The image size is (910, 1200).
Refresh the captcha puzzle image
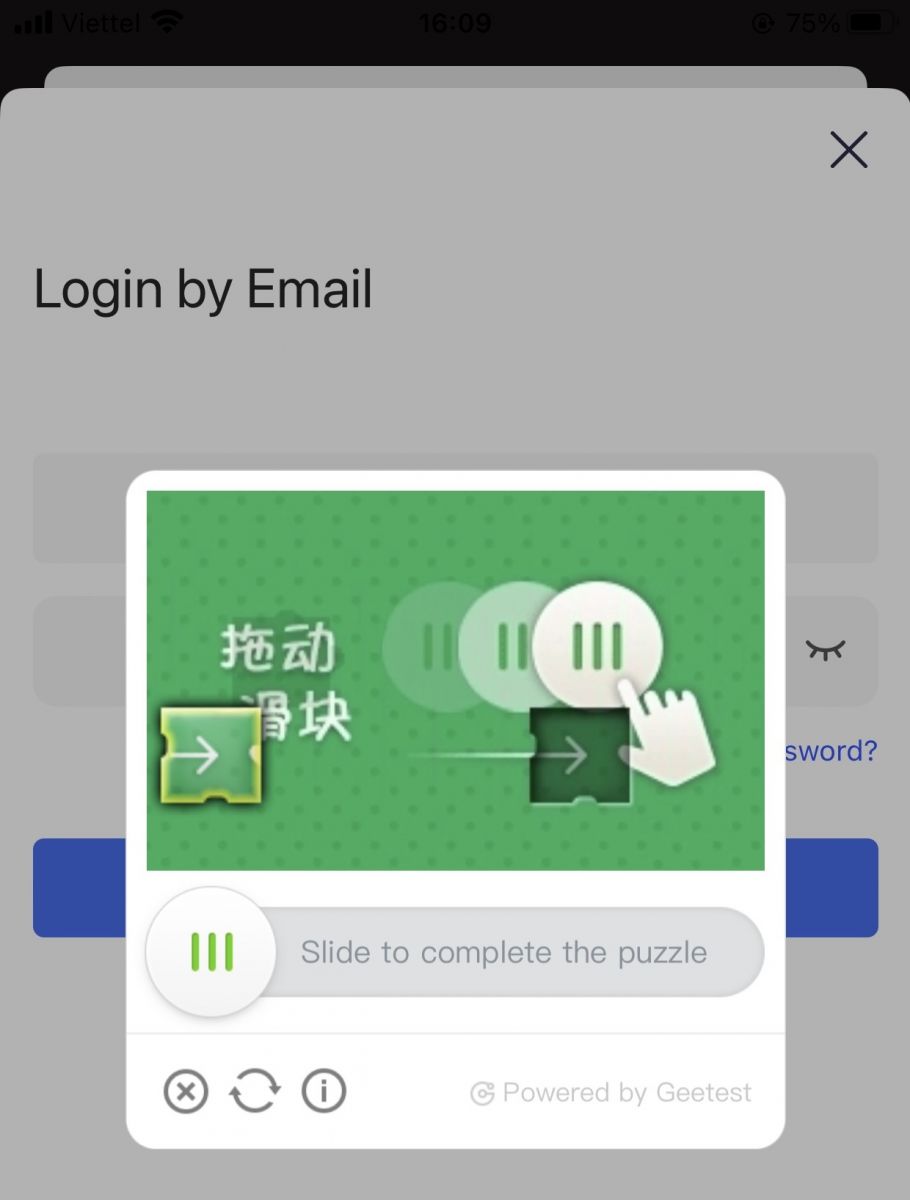255,1091
